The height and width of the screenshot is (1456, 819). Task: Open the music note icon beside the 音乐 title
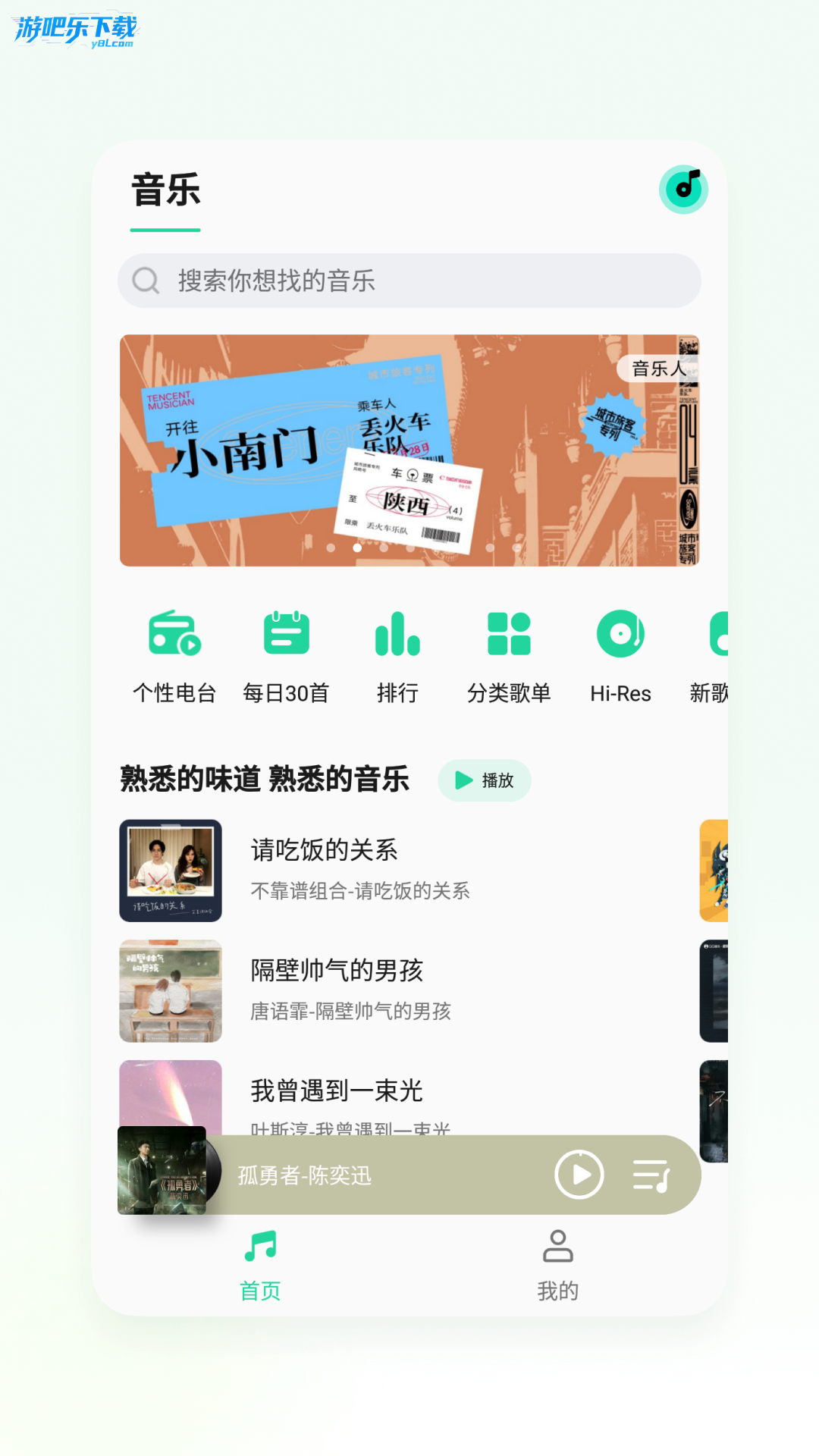(x=683, y=189)
